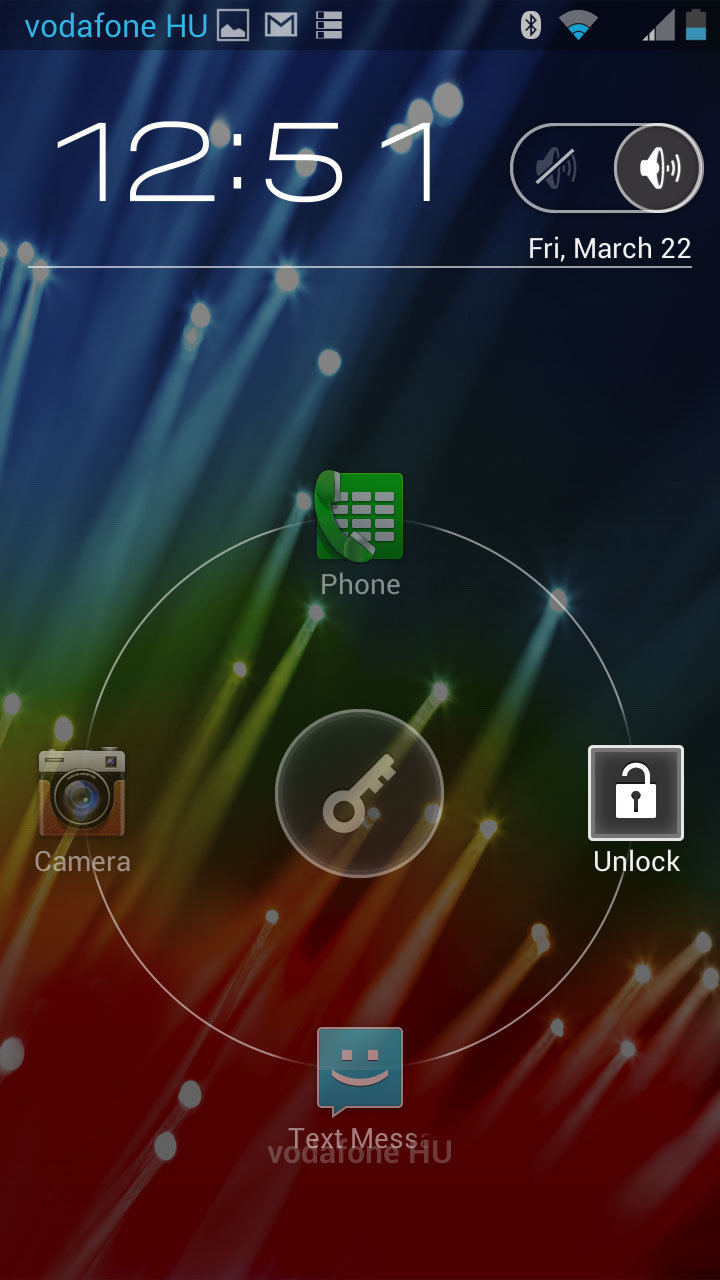720x1280 pixels.
Task: Mute sound with the silent speaker icon
Action: [x=556, y=168]
